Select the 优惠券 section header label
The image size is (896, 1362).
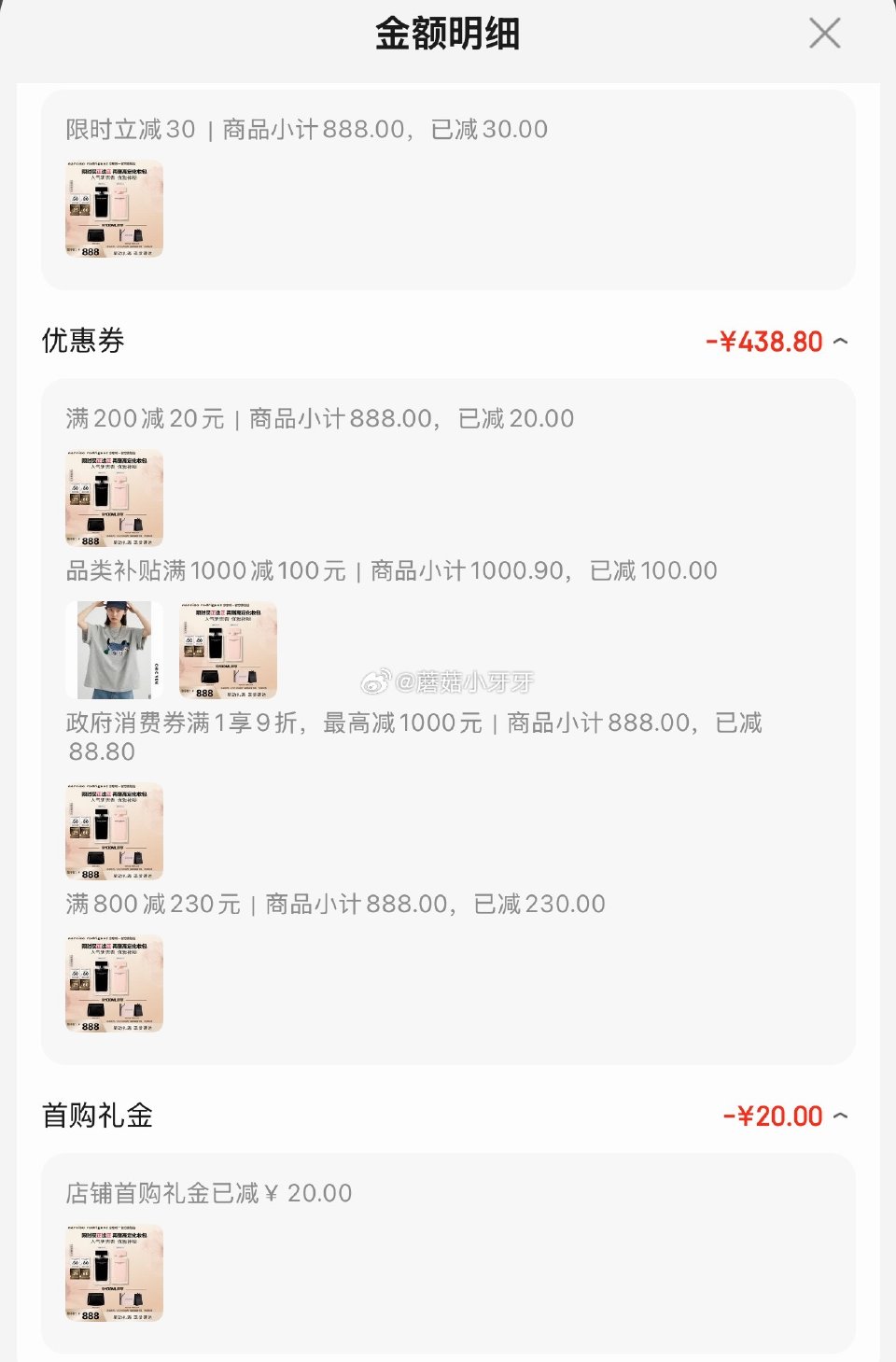point(82,341)
